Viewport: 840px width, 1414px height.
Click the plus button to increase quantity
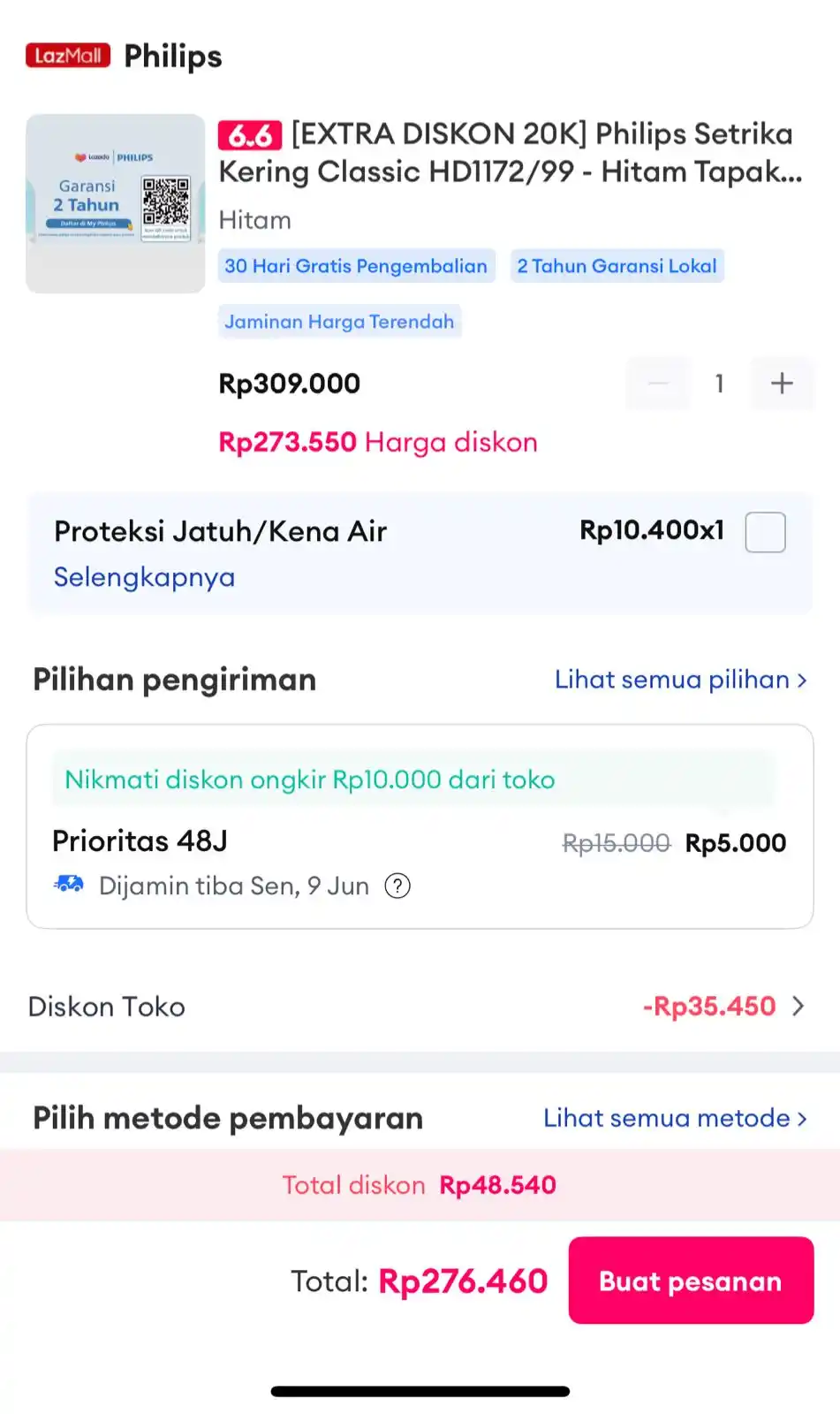click(x=781, y=384)
